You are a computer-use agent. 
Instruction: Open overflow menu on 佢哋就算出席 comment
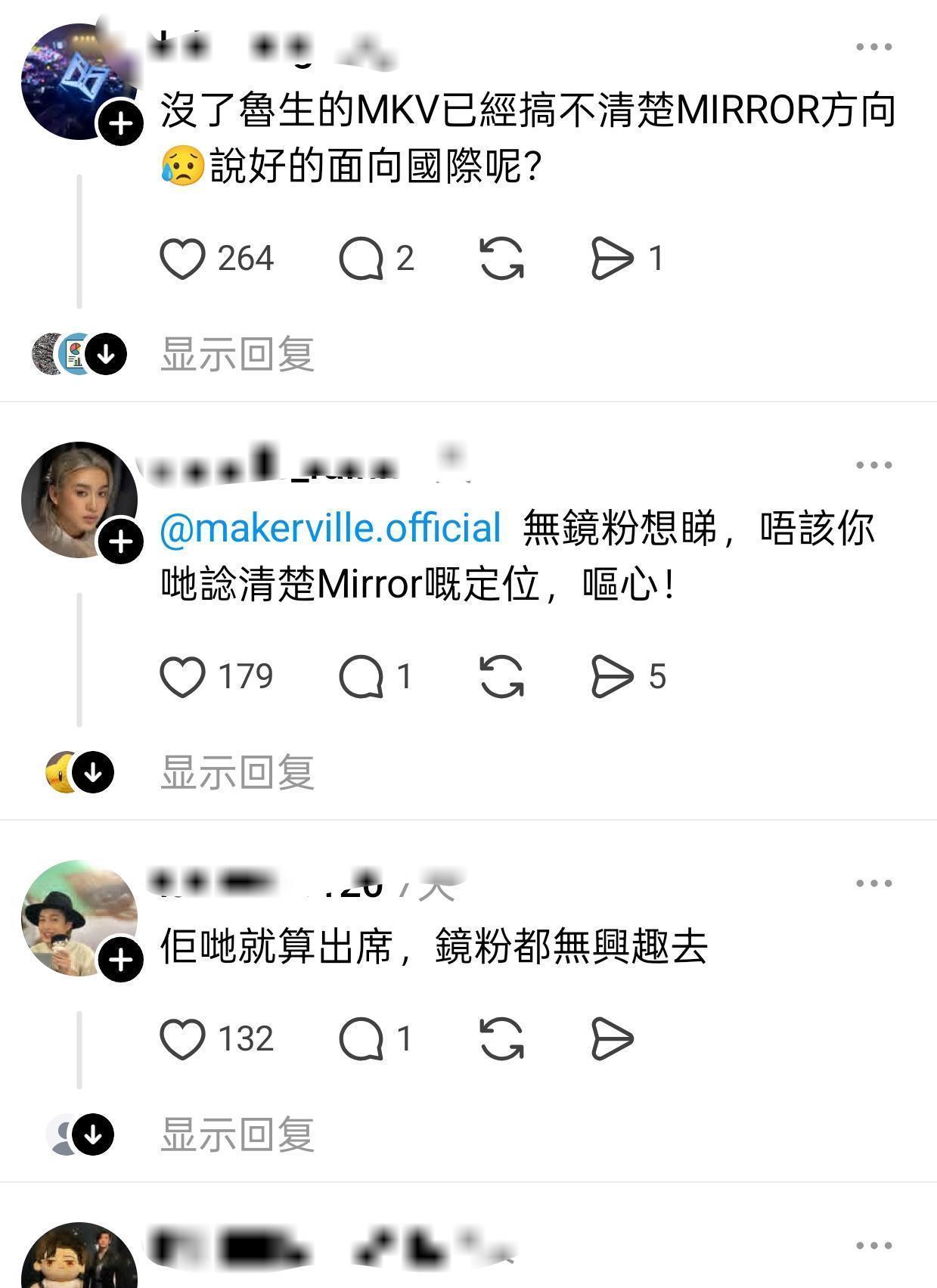click(873, 883)
